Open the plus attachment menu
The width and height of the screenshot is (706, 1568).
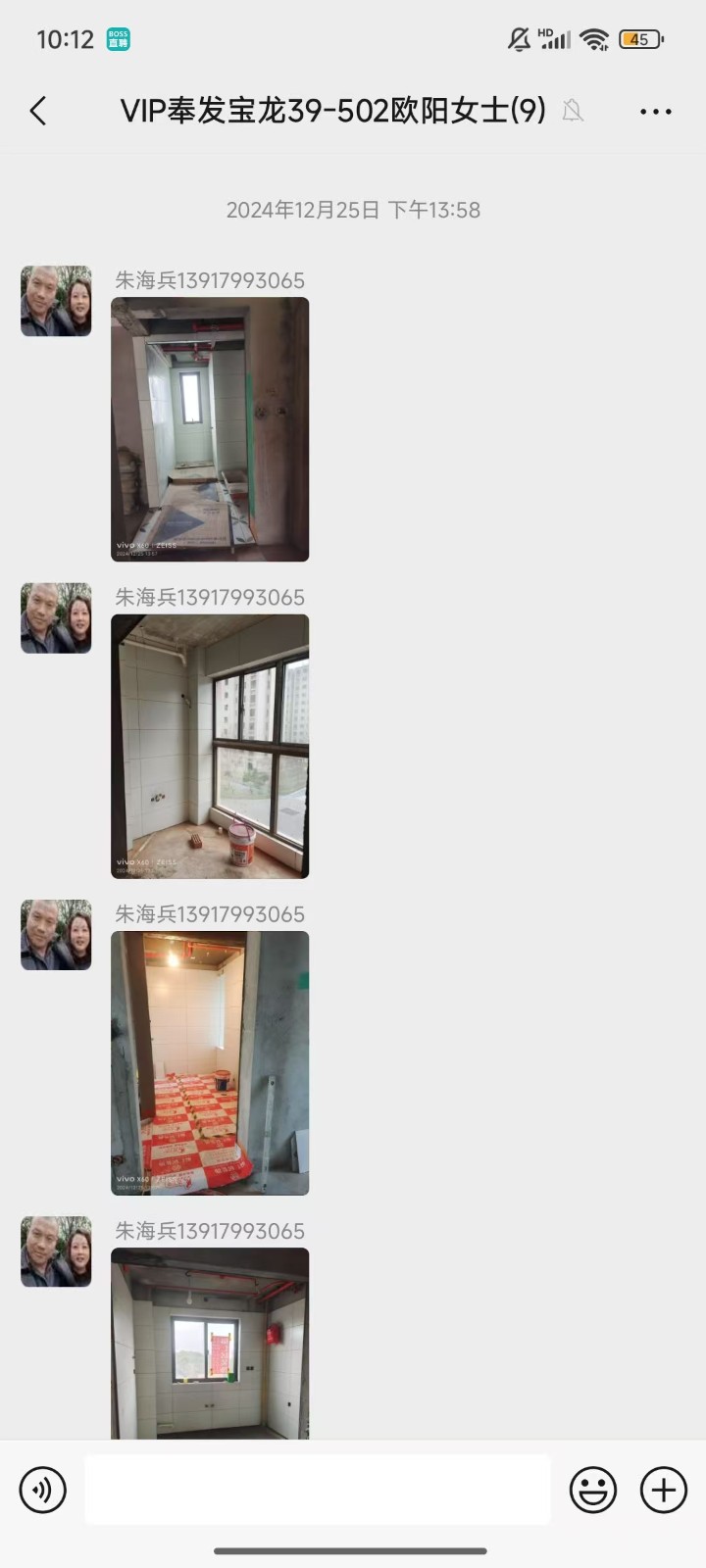tap(664, 1490)
